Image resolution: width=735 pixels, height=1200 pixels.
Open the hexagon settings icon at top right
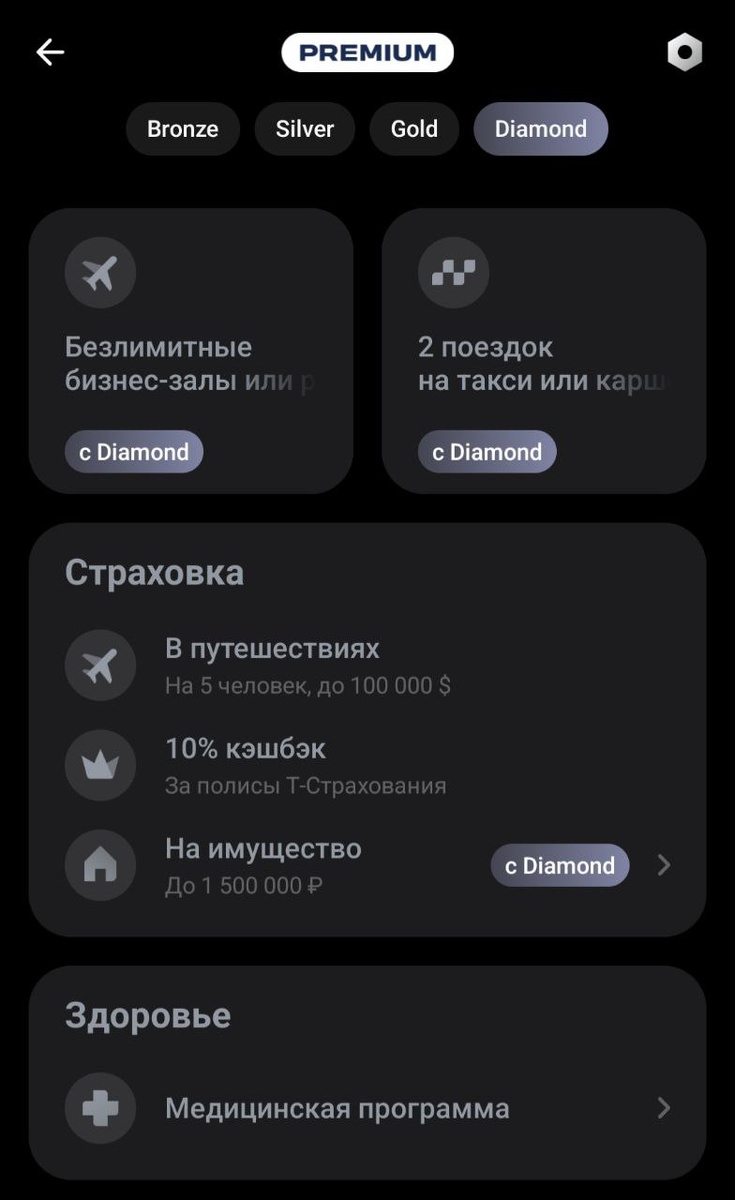(684, 52)
